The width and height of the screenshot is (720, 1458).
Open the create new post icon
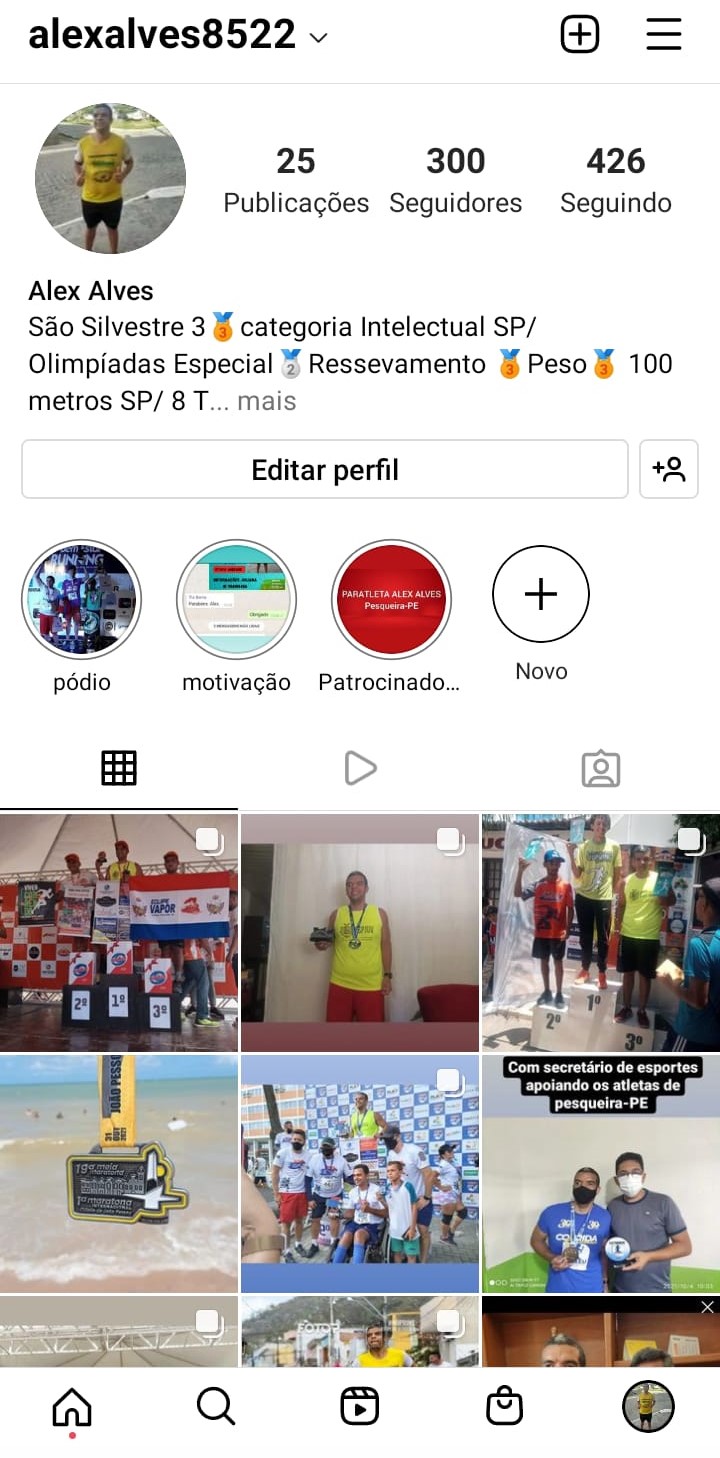(x=579, y=36)
